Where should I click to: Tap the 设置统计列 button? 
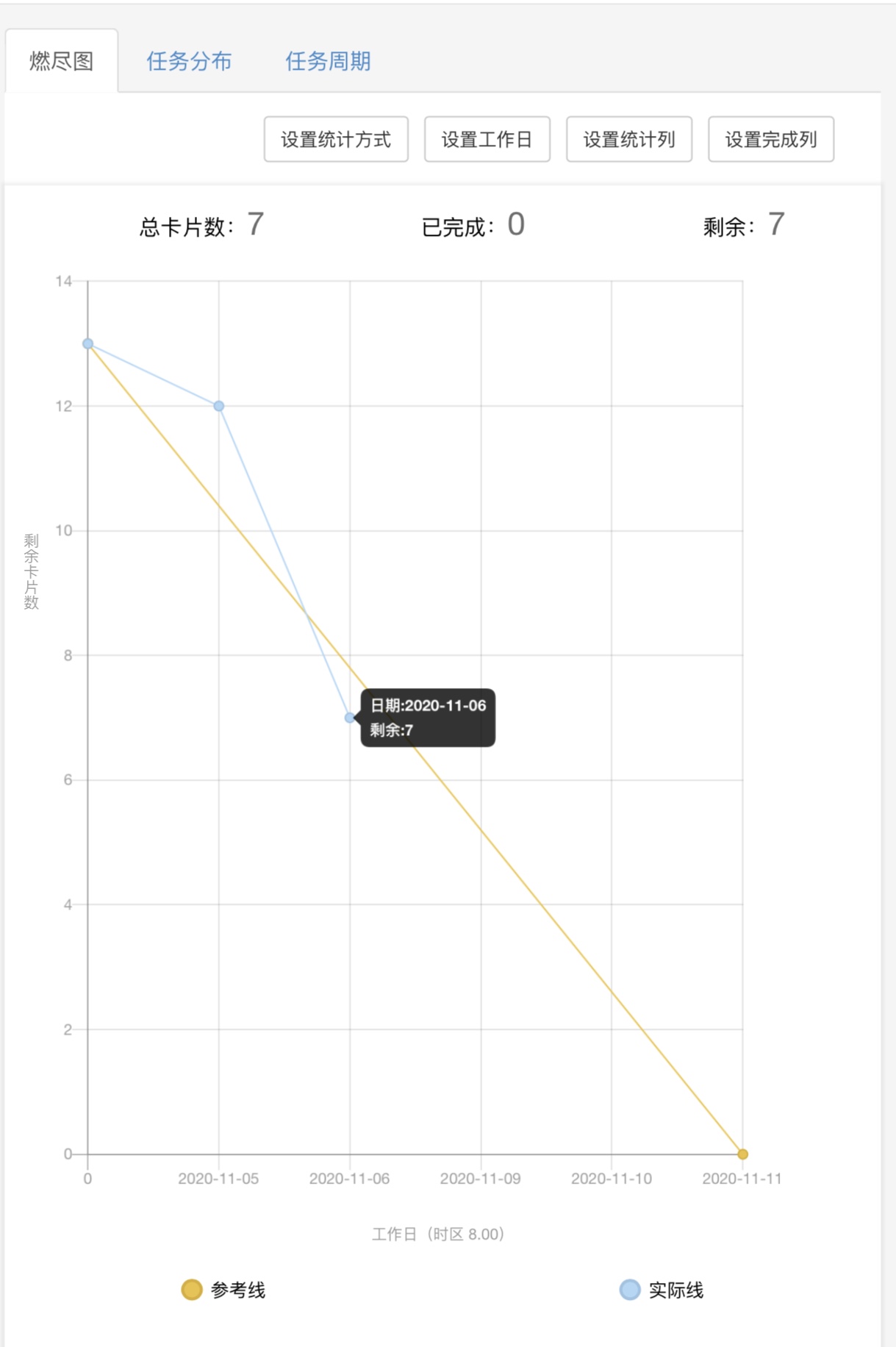[x=628, y=139]
